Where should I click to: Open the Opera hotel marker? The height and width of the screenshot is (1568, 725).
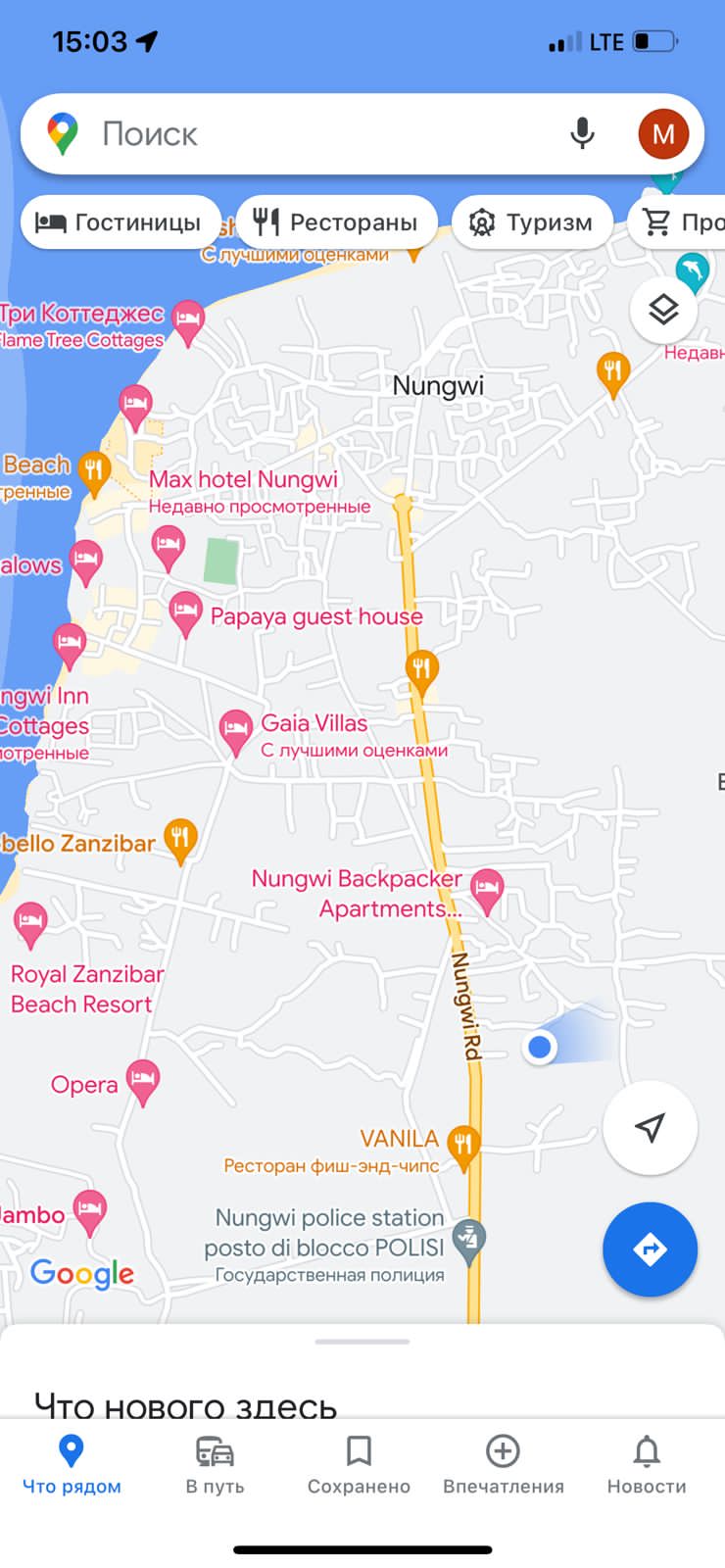[143, 1080]
